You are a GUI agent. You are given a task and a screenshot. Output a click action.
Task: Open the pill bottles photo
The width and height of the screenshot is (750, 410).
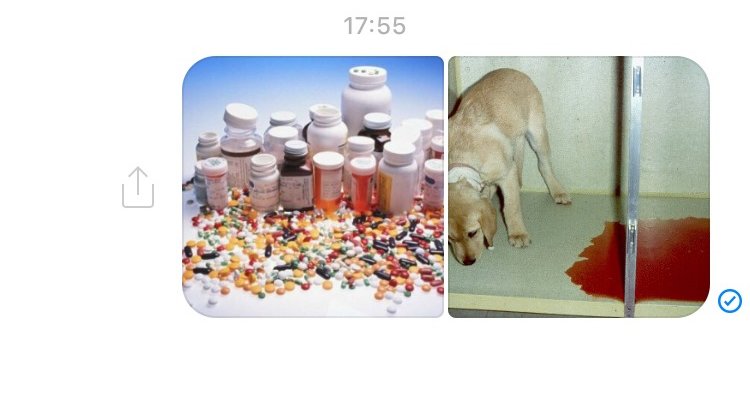pos(313,187)
